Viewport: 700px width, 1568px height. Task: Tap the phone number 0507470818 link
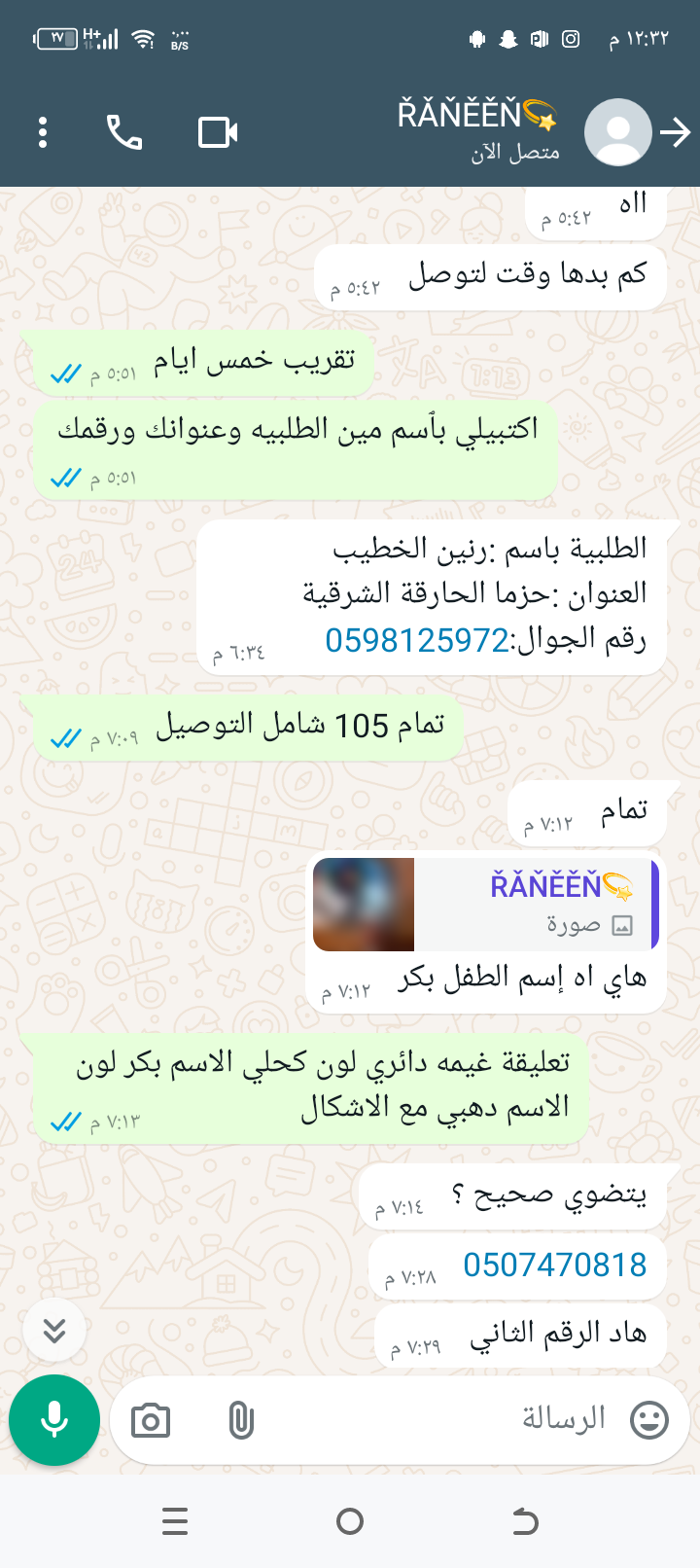coord(554,1265)
